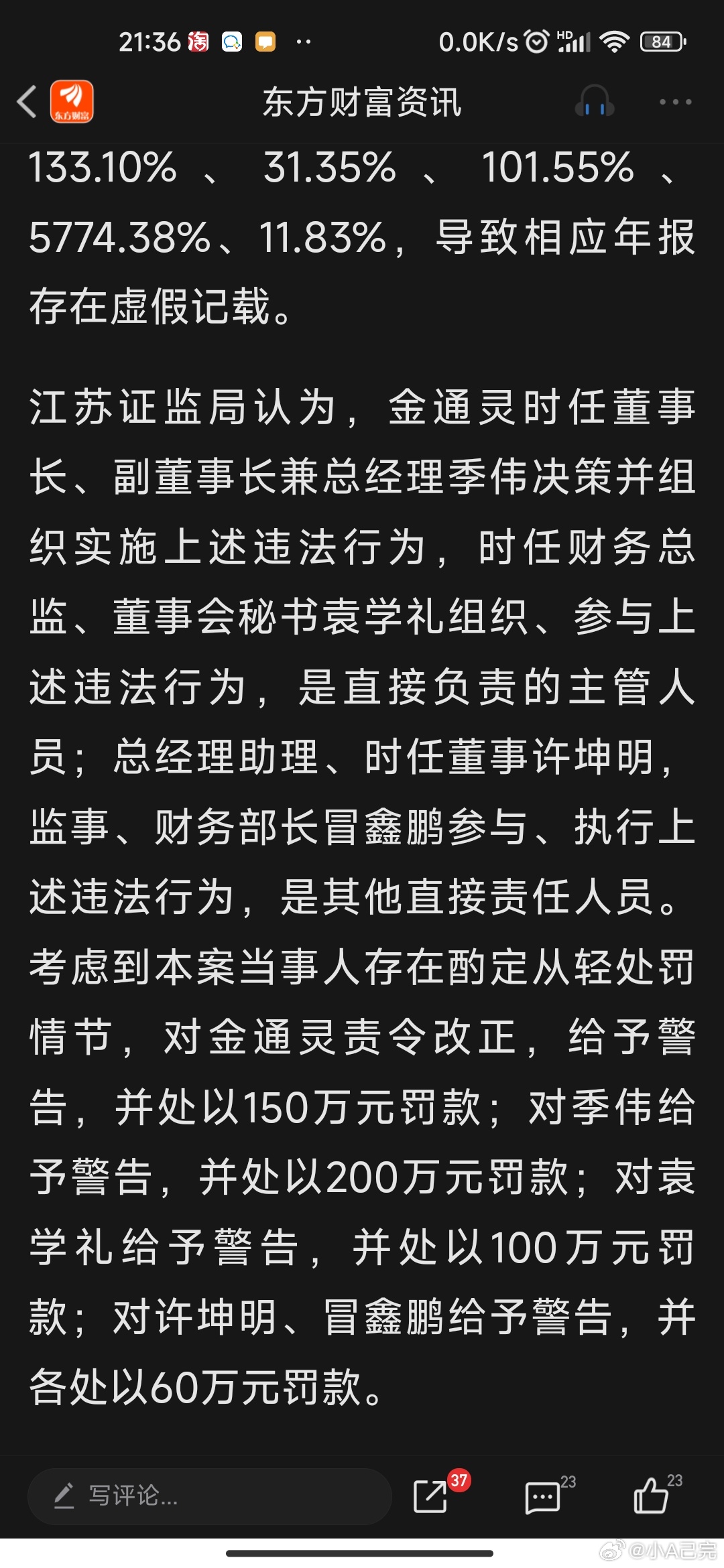Go back using the top-left arrow

[x=27, y=102]
